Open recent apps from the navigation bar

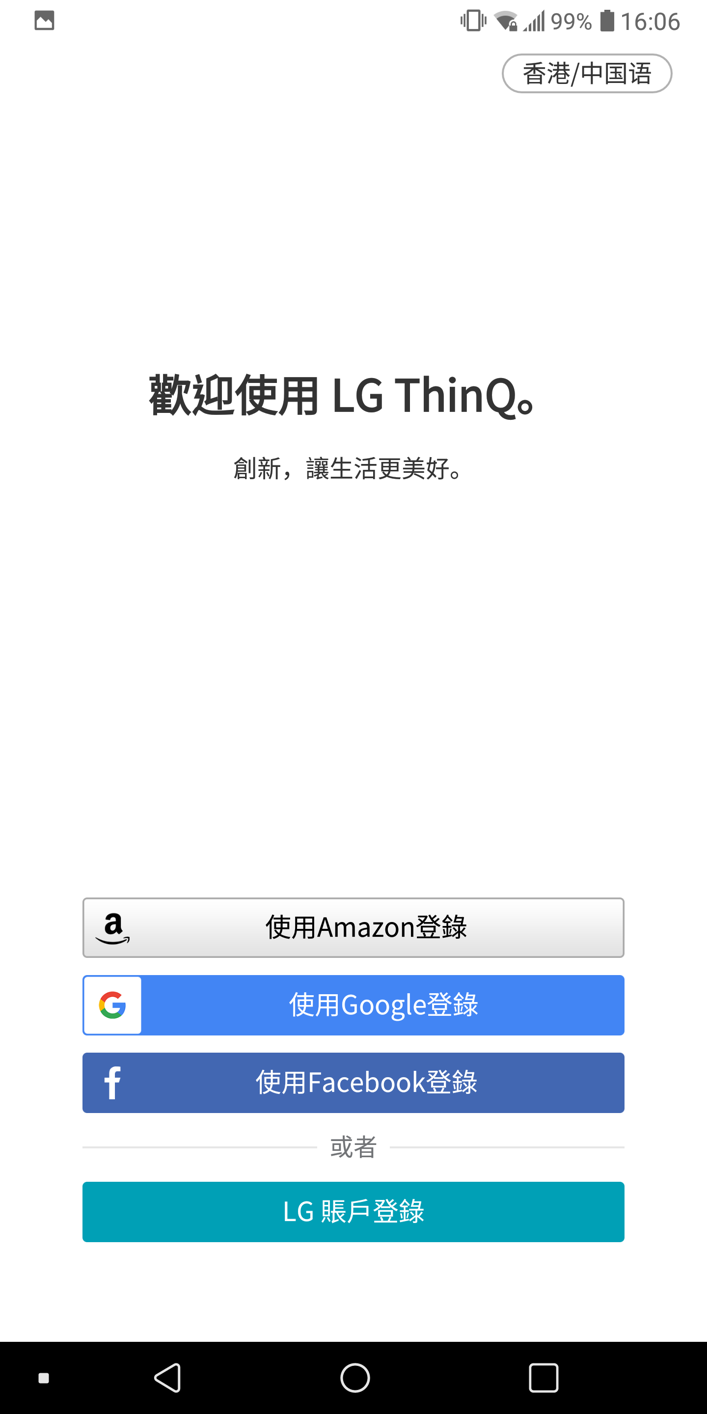coord(543,1378)
